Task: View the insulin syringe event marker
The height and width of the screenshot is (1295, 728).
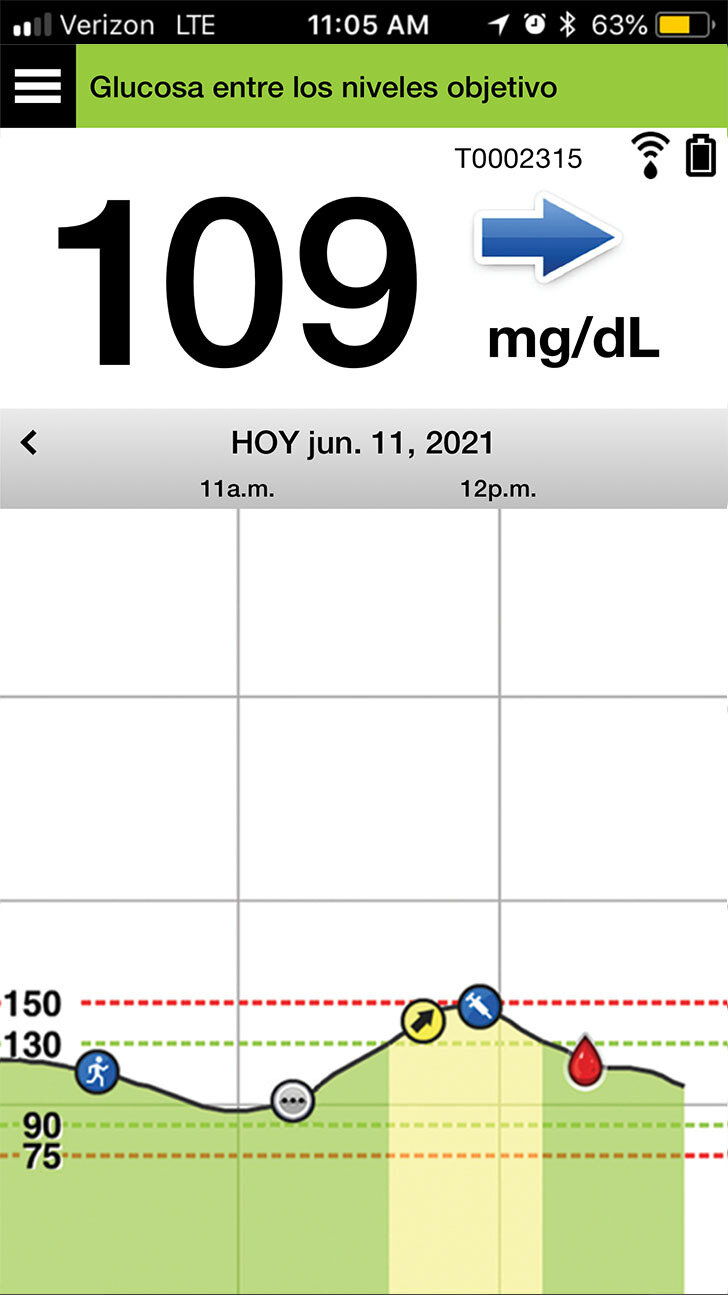Action: pos(479,1004)
